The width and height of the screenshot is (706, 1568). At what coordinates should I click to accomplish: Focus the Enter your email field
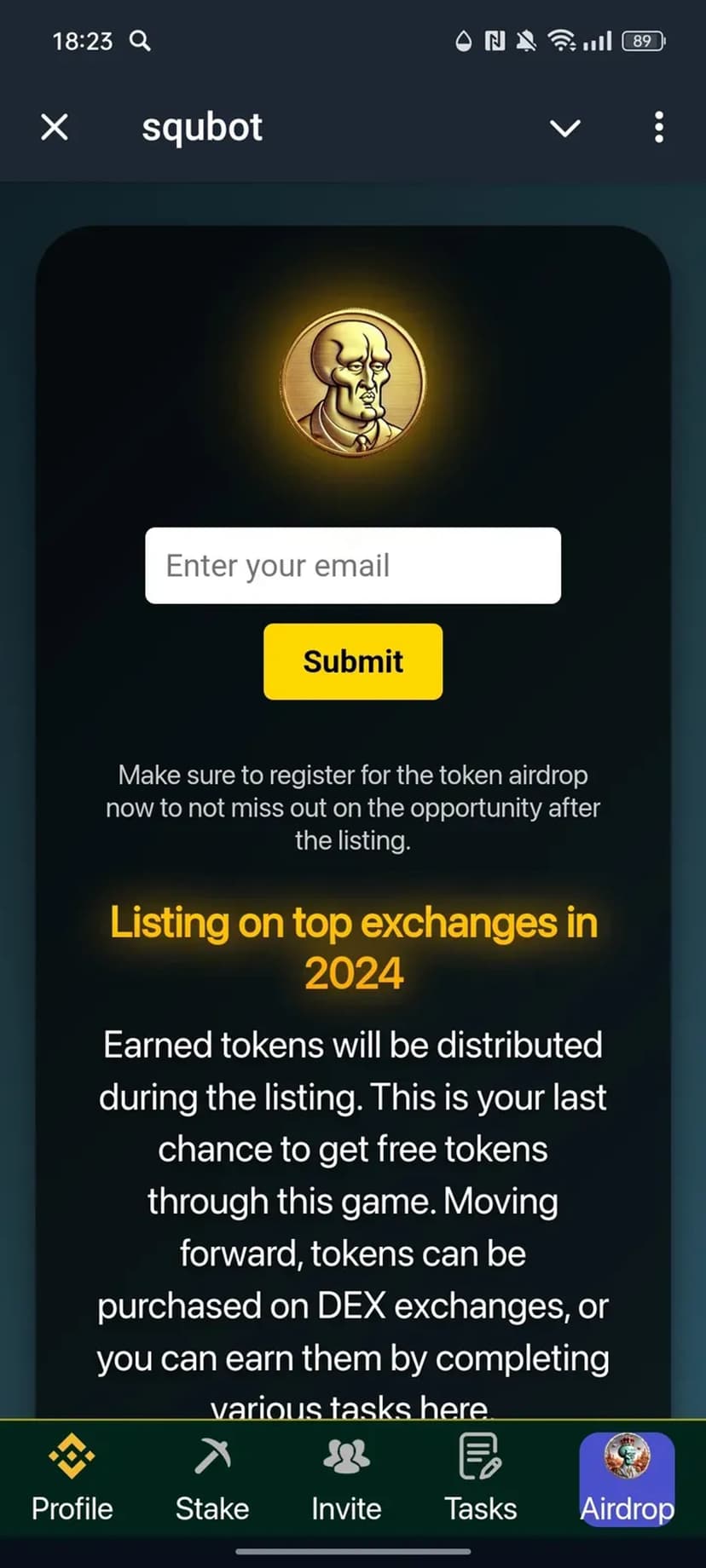353,566
